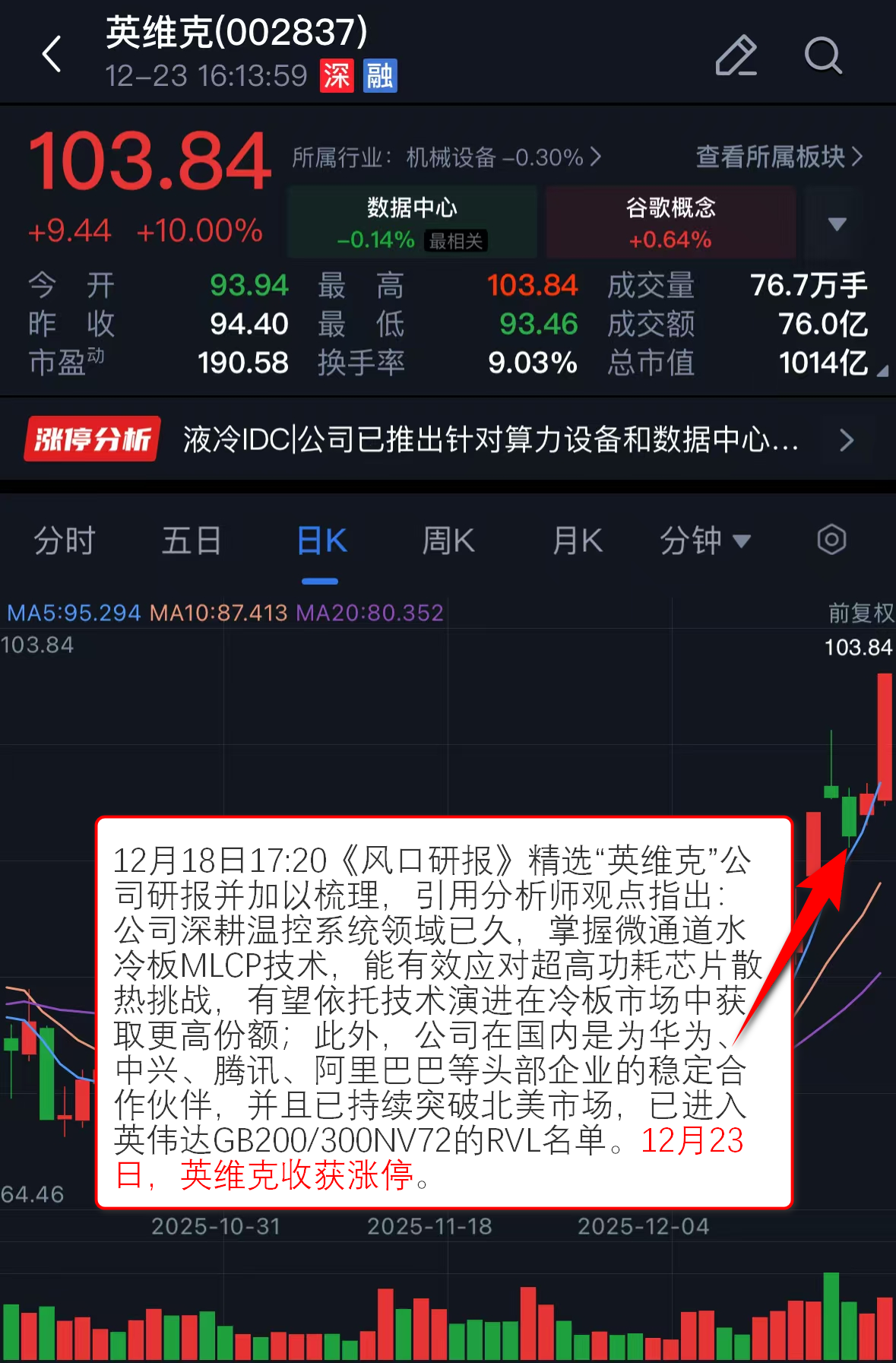The height and width of the screenshot is (1363, 896).
Task: Show the 月K chart
Action: 577,541
